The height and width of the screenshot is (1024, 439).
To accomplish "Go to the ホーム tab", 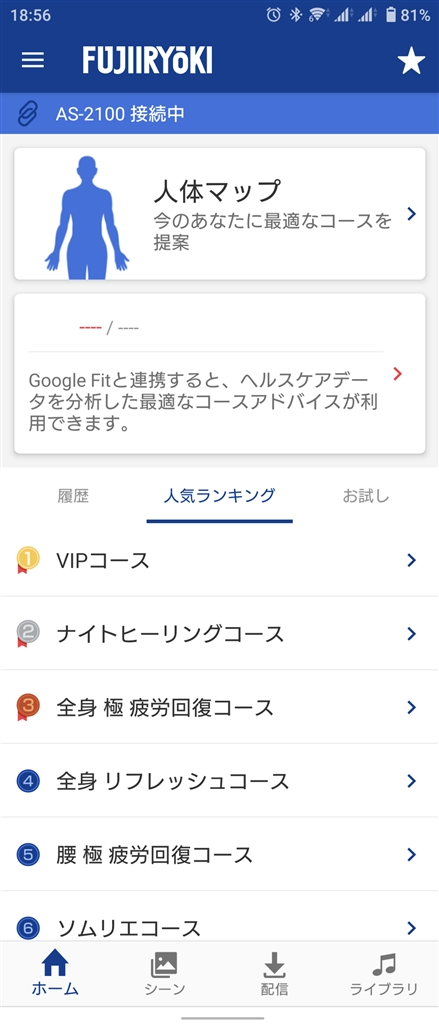I will 55,973.
